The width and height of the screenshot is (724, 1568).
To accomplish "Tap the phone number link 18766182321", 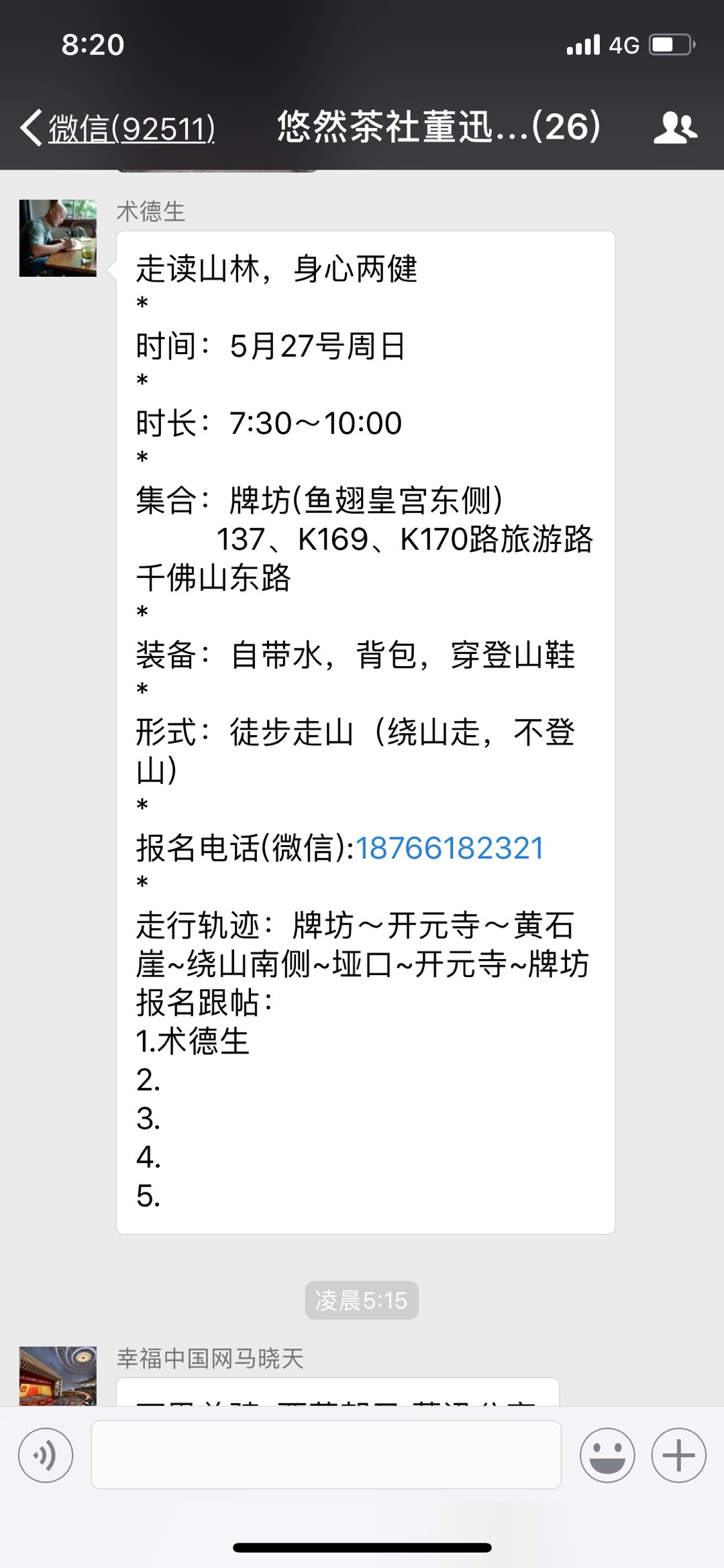I will pyautogui.click(x=449, y=848).
